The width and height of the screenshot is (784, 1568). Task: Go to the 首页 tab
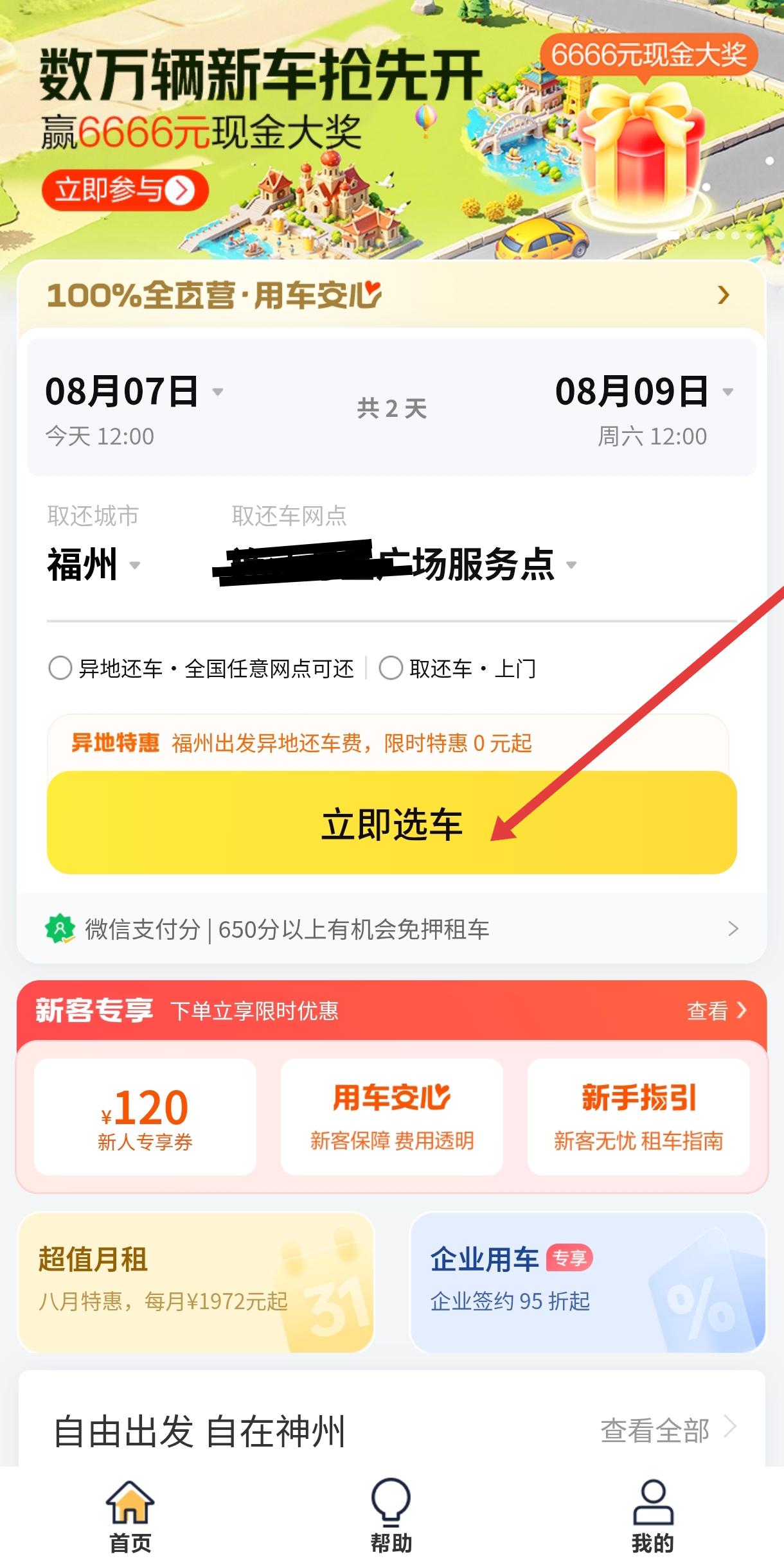pos(130,1516)
